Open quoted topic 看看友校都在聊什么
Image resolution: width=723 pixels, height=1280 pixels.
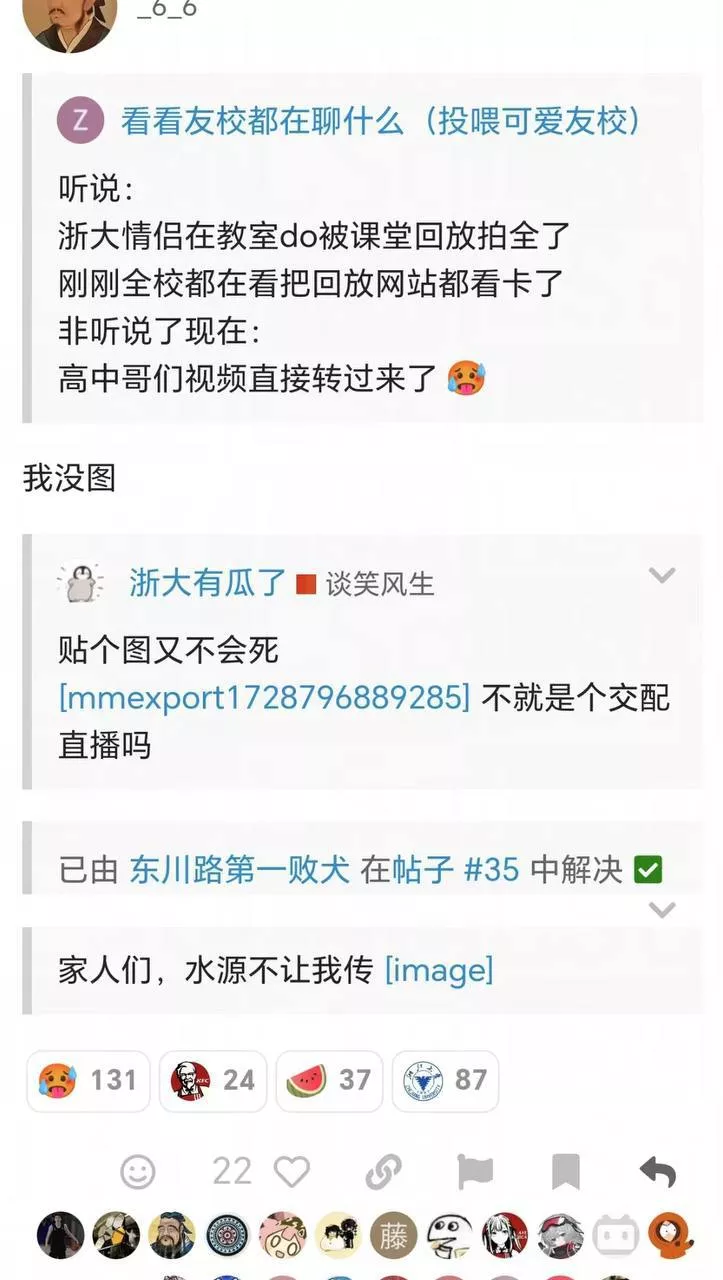(x=381, y=122)
